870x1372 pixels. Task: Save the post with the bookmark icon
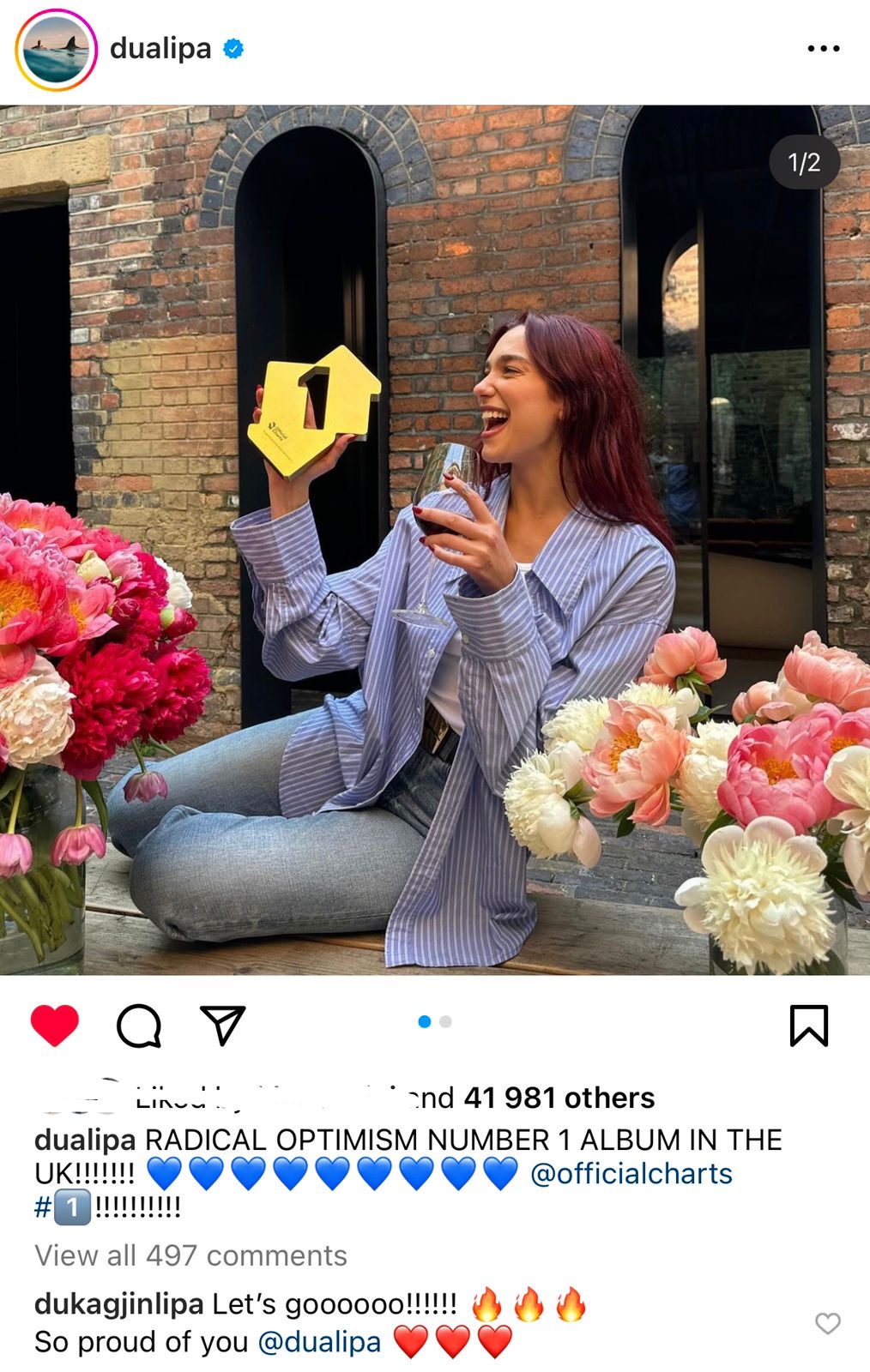coord(808,1026)
